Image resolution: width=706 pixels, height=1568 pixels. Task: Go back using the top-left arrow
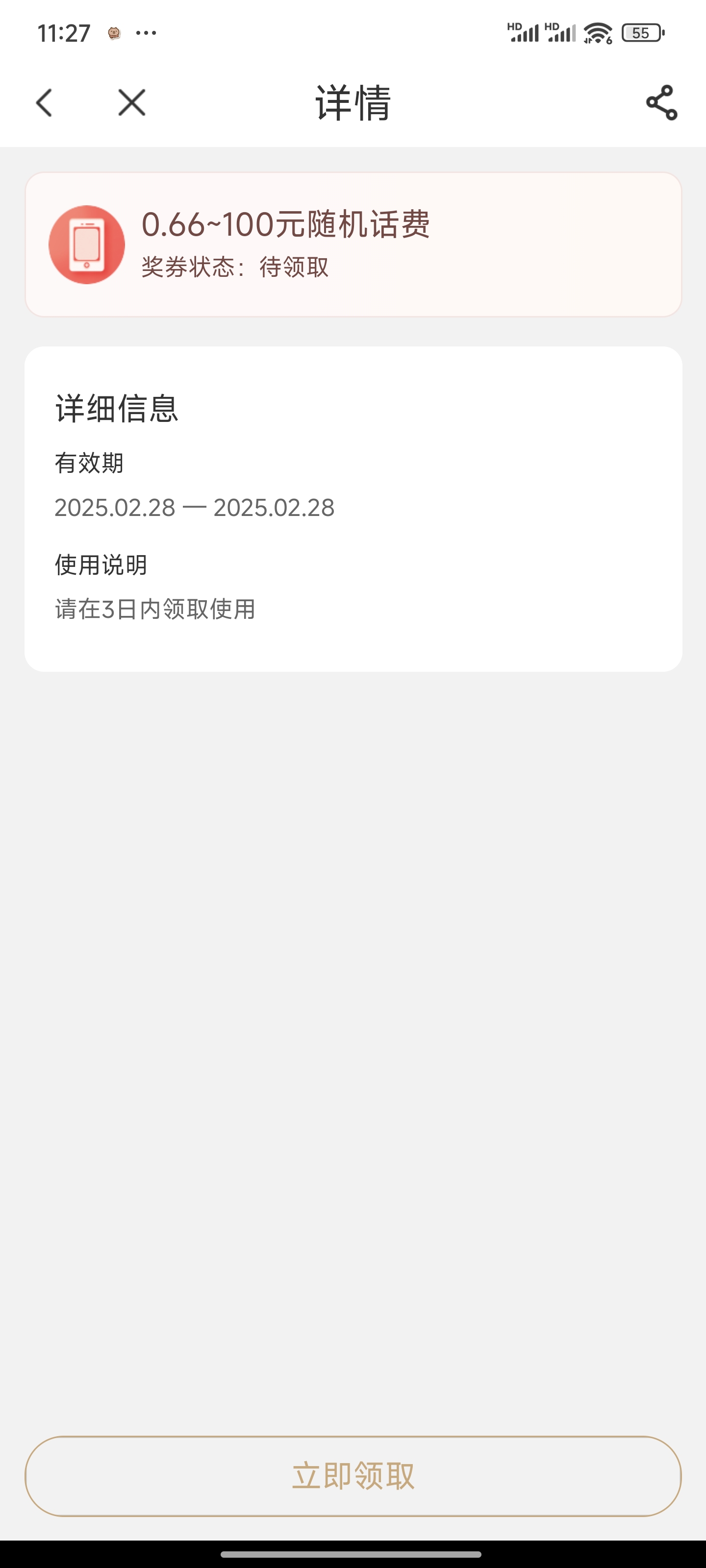44,102
